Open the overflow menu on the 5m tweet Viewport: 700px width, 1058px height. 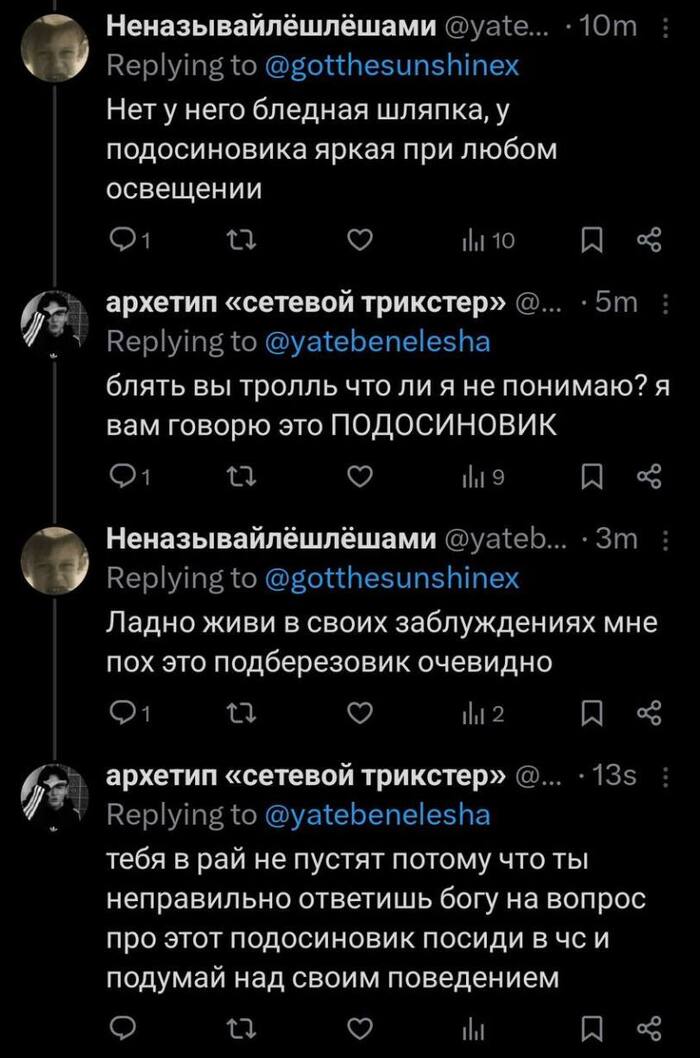[x=667, y=304]
